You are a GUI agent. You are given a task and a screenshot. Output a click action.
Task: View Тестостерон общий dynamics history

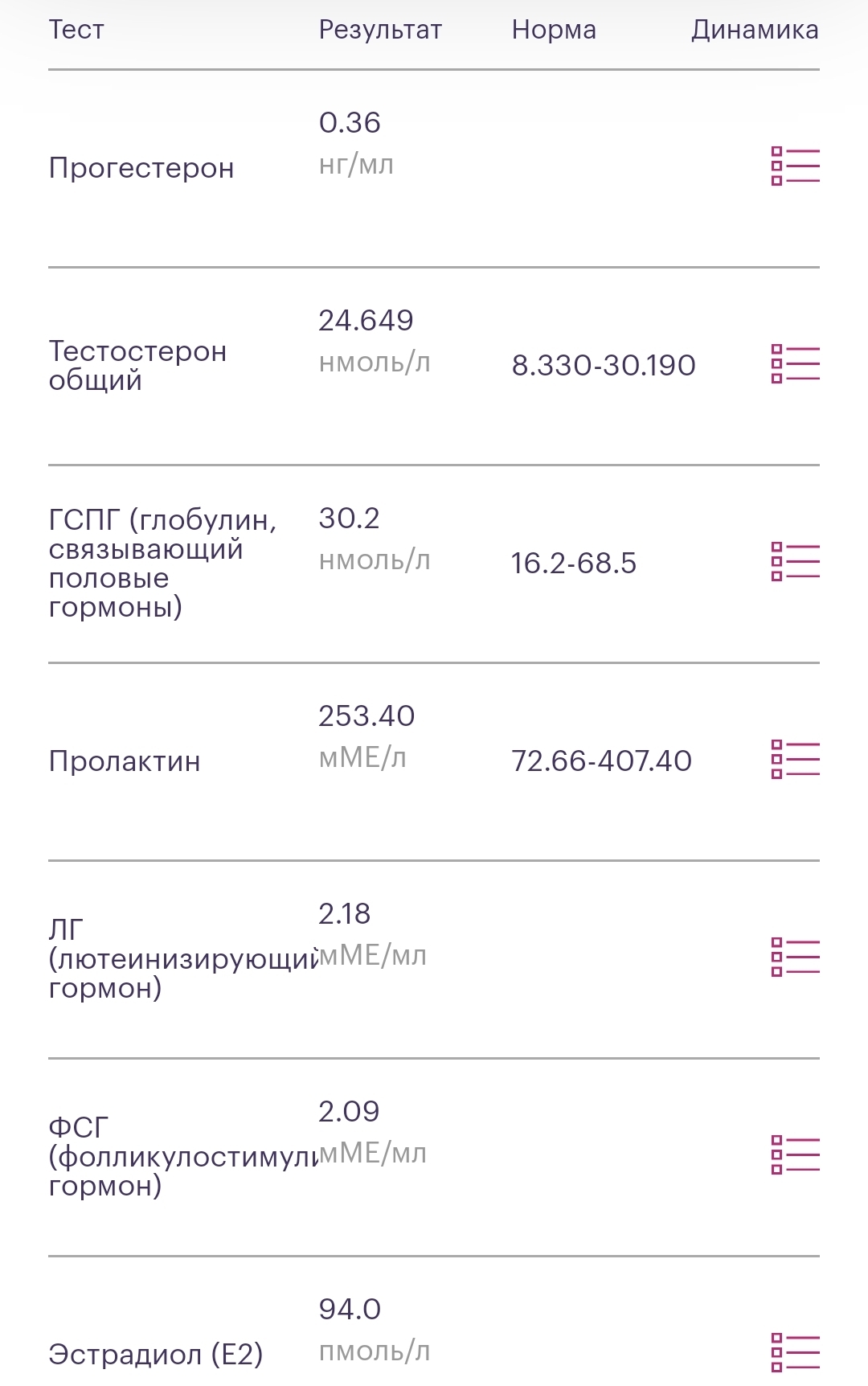tap(795, 363)
